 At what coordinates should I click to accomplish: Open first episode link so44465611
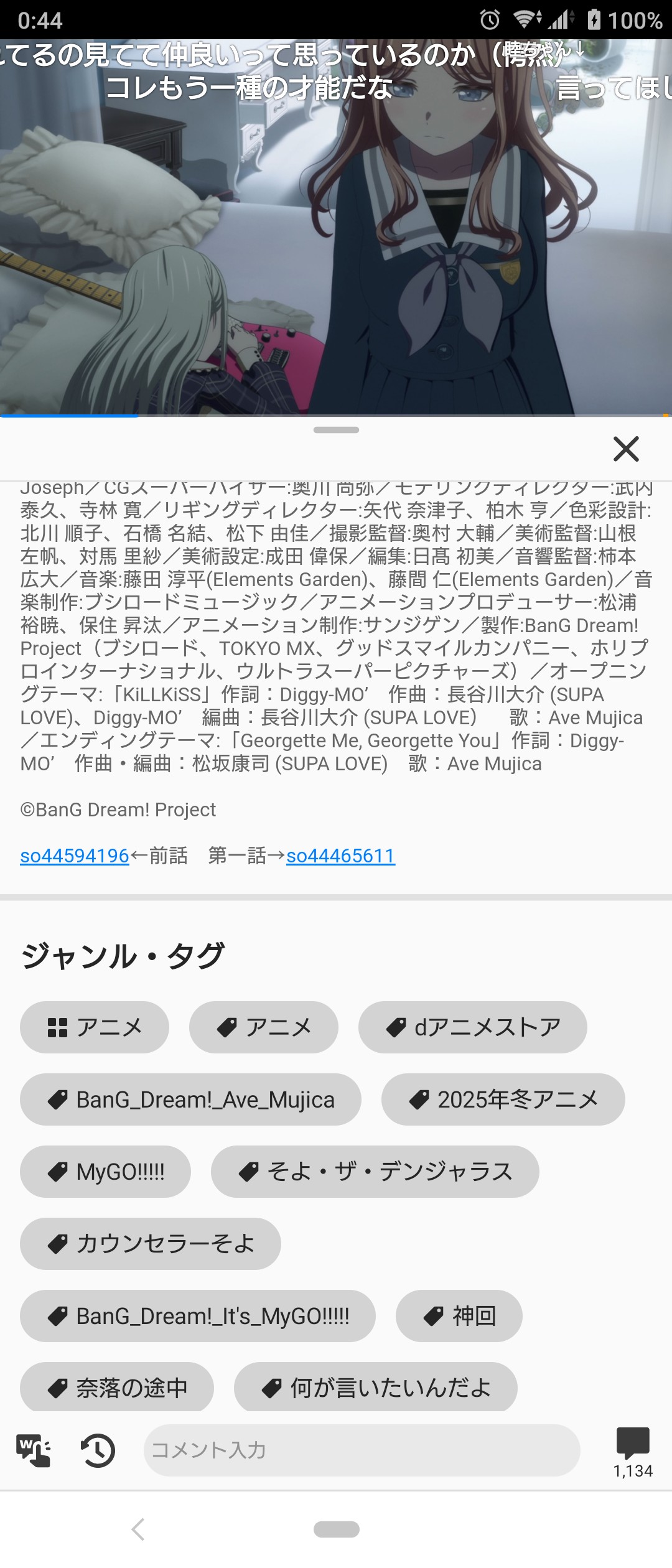(x=340, y=856)
